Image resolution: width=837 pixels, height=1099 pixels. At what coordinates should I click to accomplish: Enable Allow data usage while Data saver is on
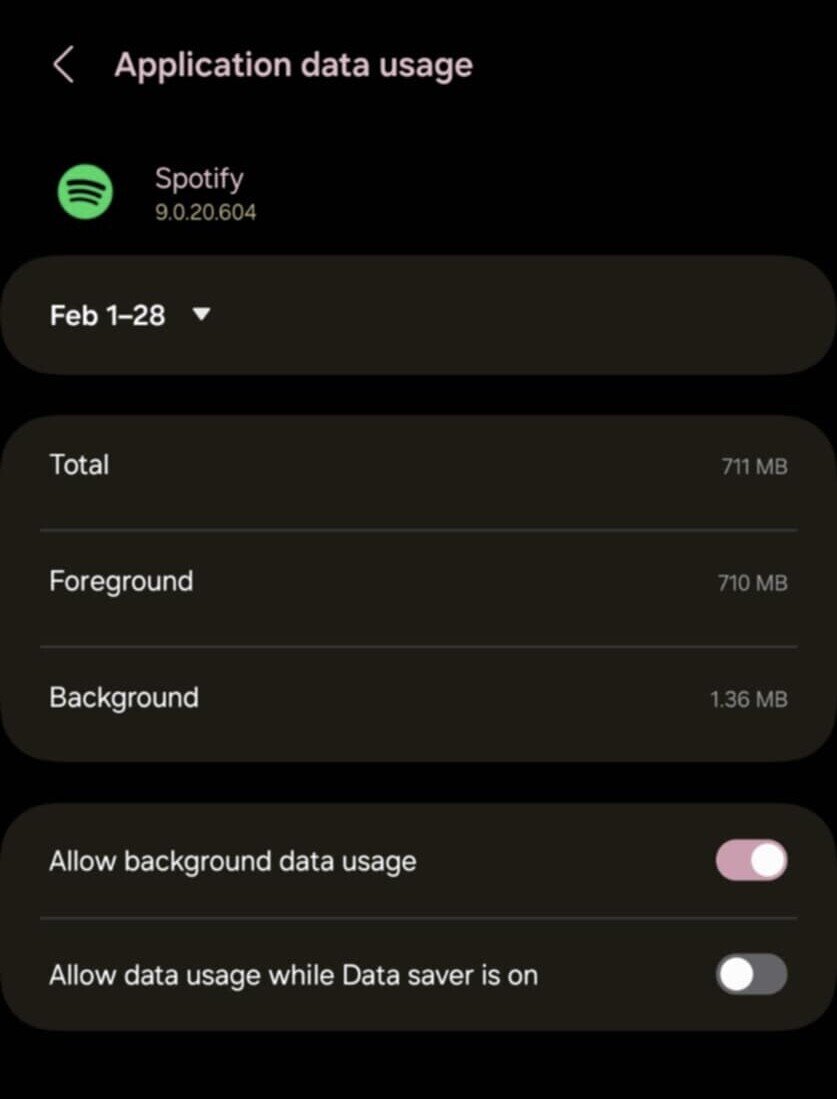(750, 975)
